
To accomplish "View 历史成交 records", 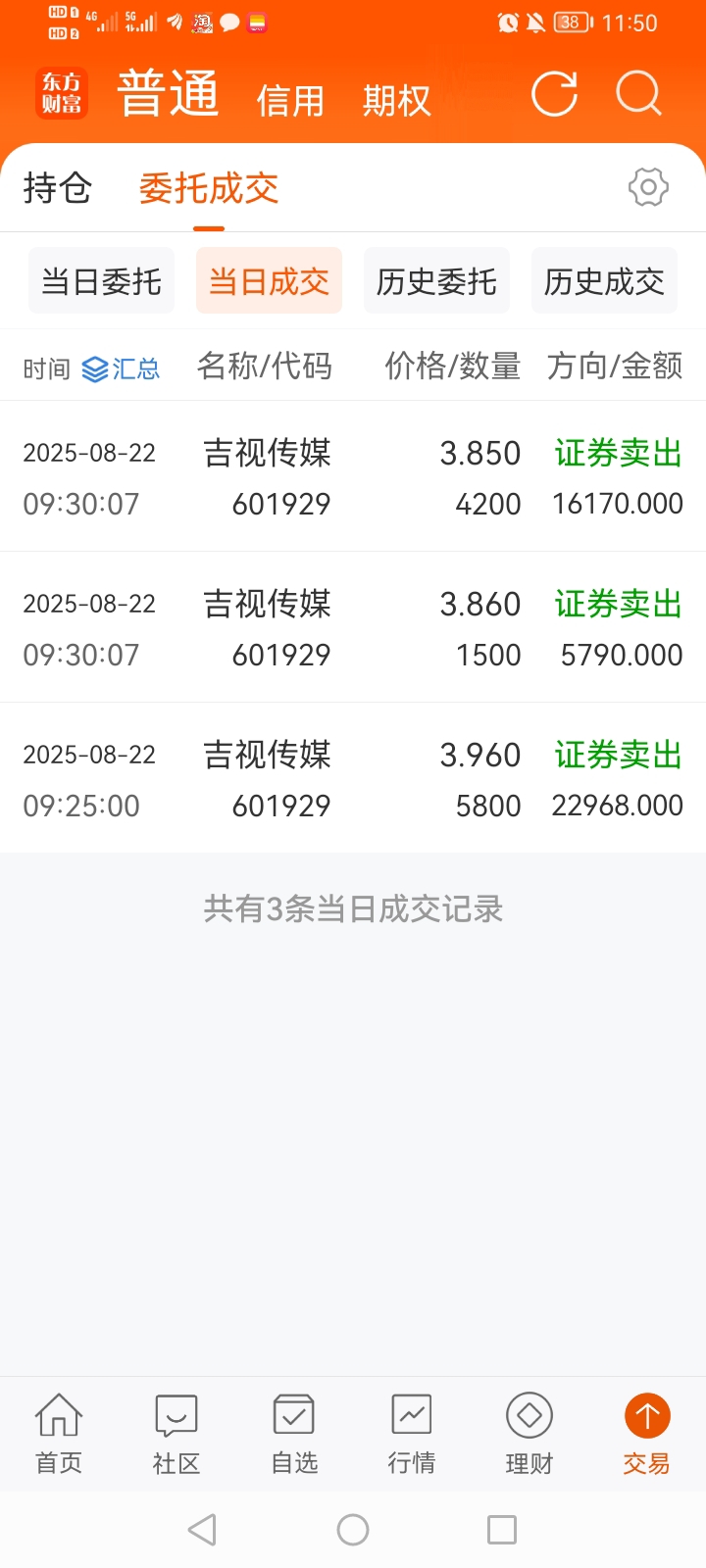I will [x=604, y=281].
